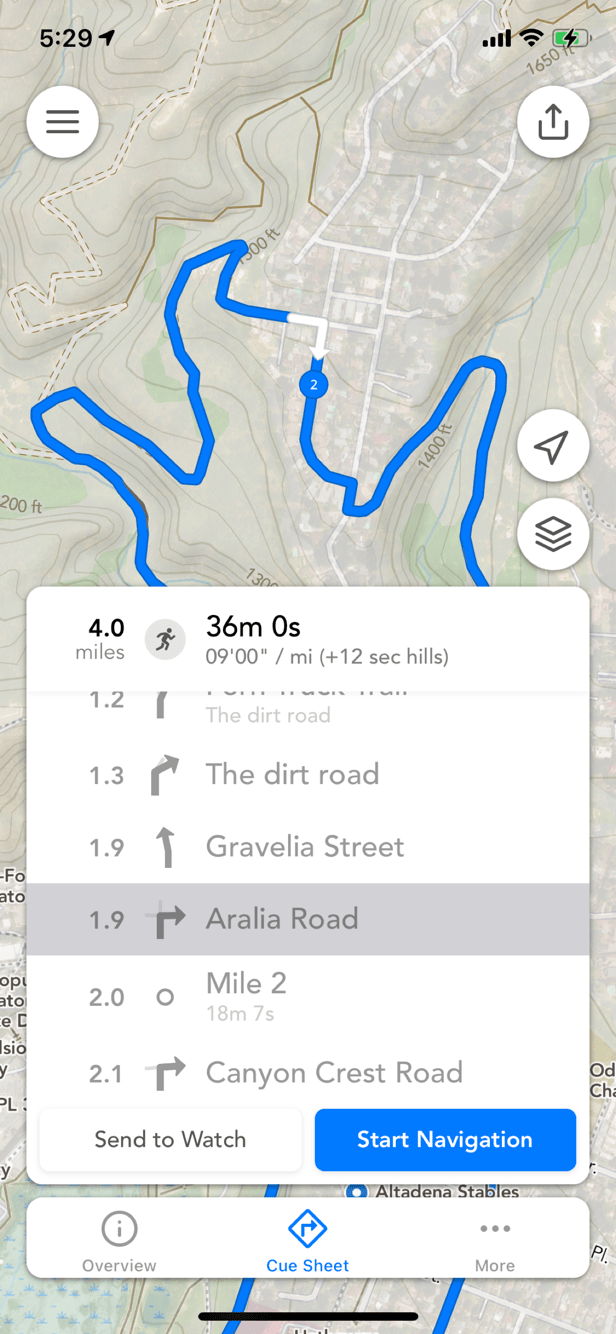Share this route
The height and width of the screenshot is (1334, 616).
coord(553,122)
